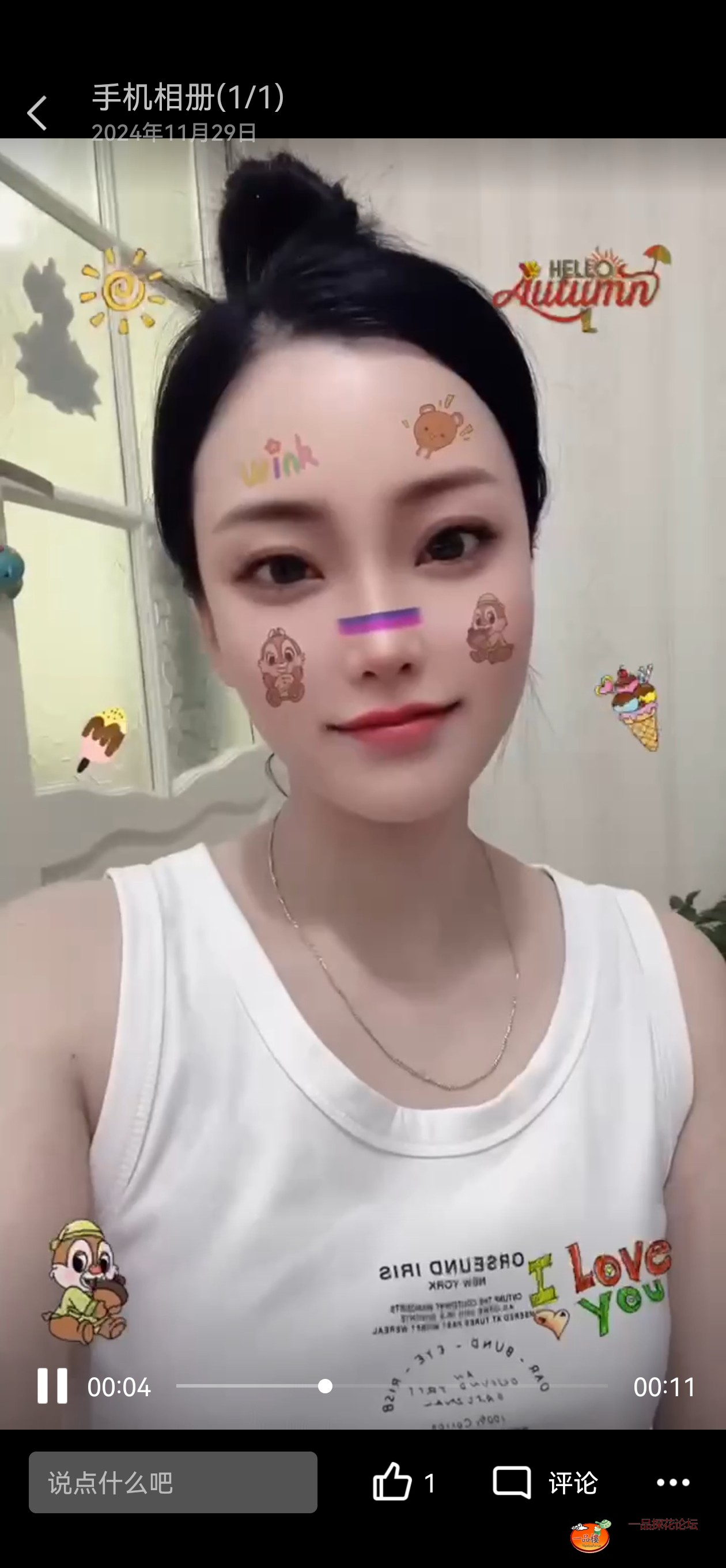
Task: Open the comment input field
Action: click(173, 1482)
